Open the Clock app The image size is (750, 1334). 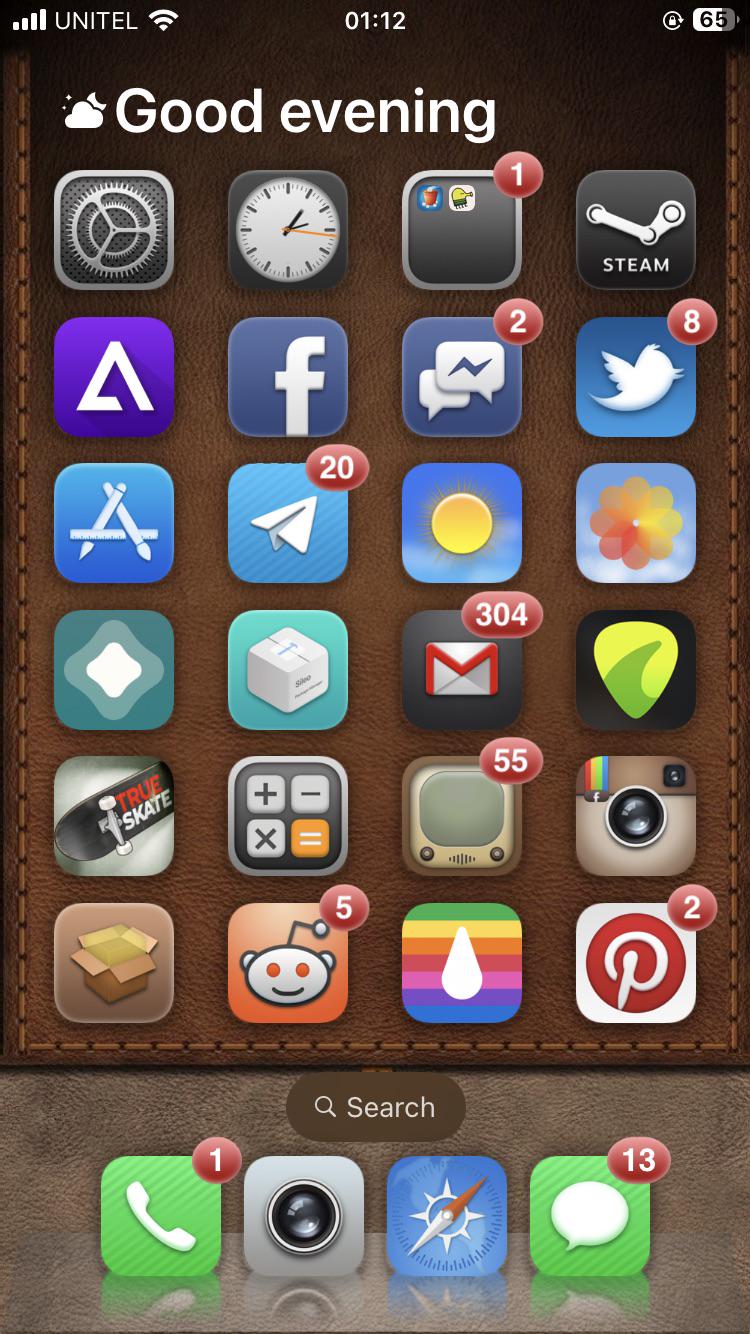pos(288,230)
